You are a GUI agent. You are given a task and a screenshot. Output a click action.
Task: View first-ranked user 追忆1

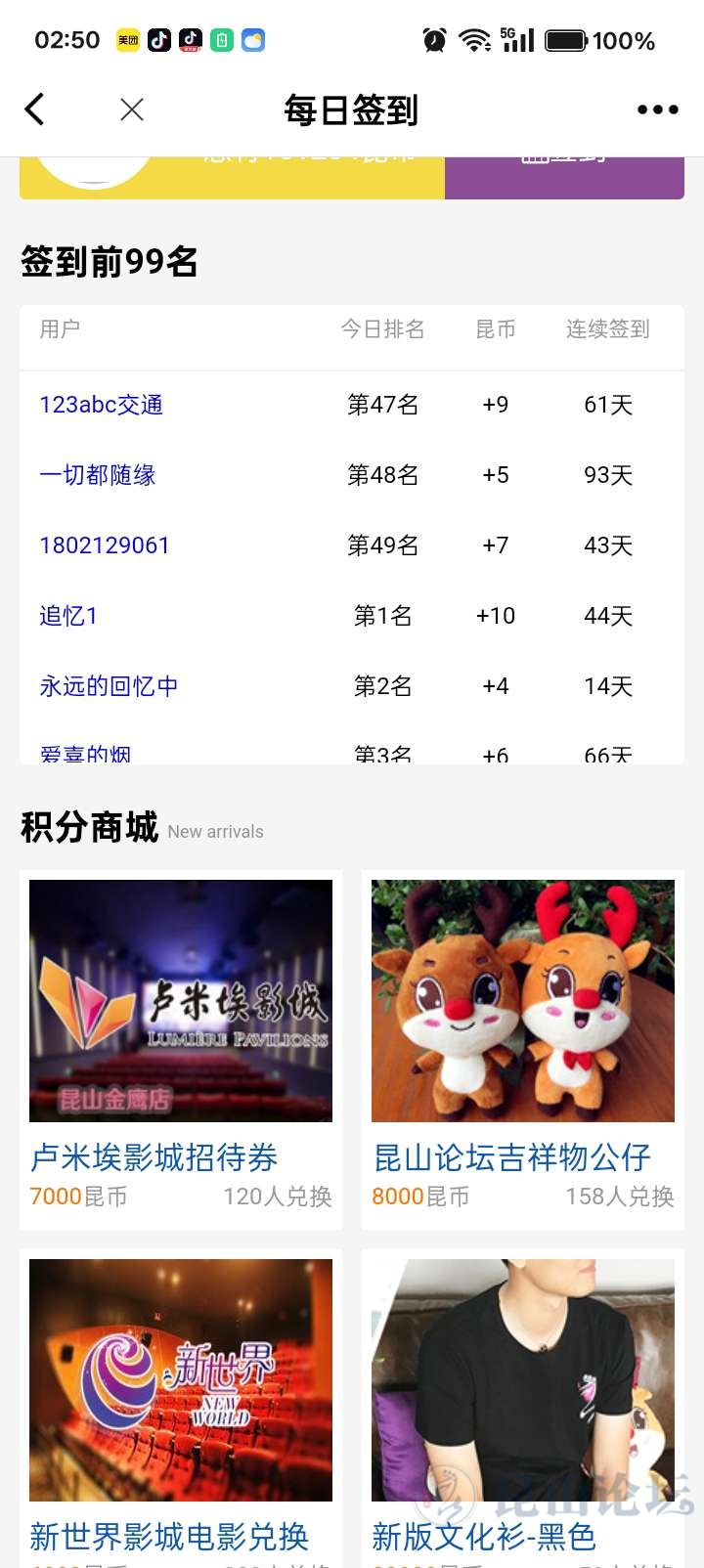(68, 616)
